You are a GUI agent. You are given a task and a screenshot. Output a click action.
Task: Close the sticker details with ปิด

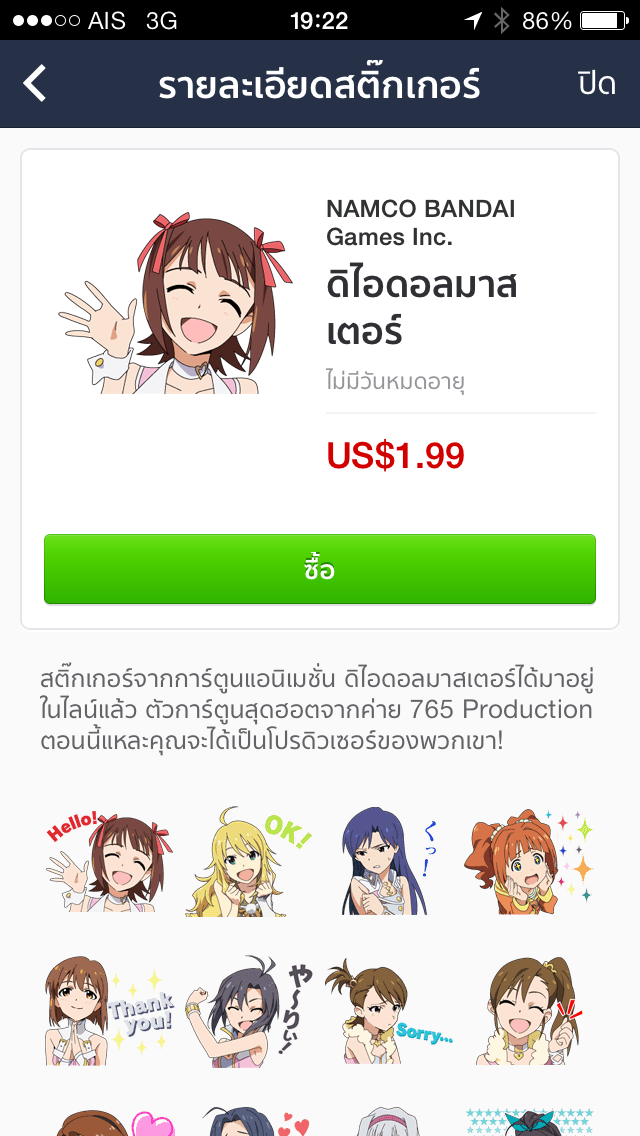click(596, 84)
